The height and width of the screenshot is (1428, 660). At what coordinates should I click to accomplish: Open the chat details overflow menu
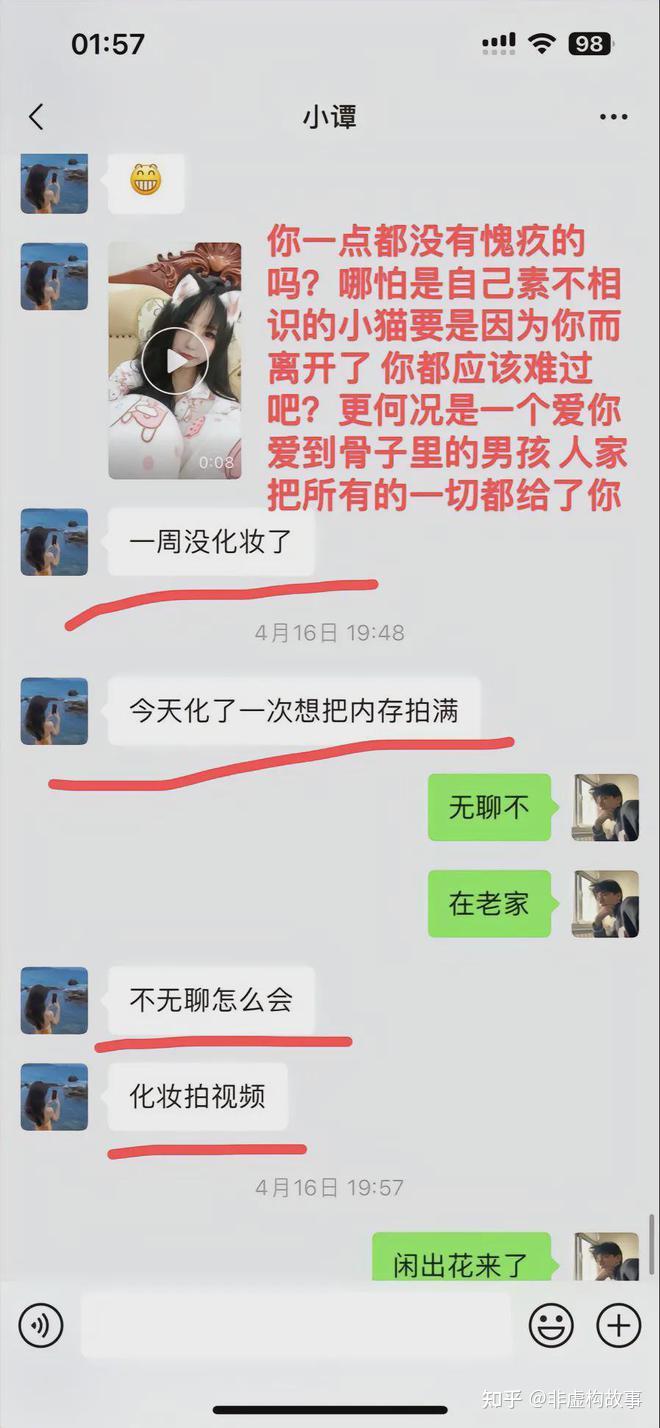click(613, 117)
